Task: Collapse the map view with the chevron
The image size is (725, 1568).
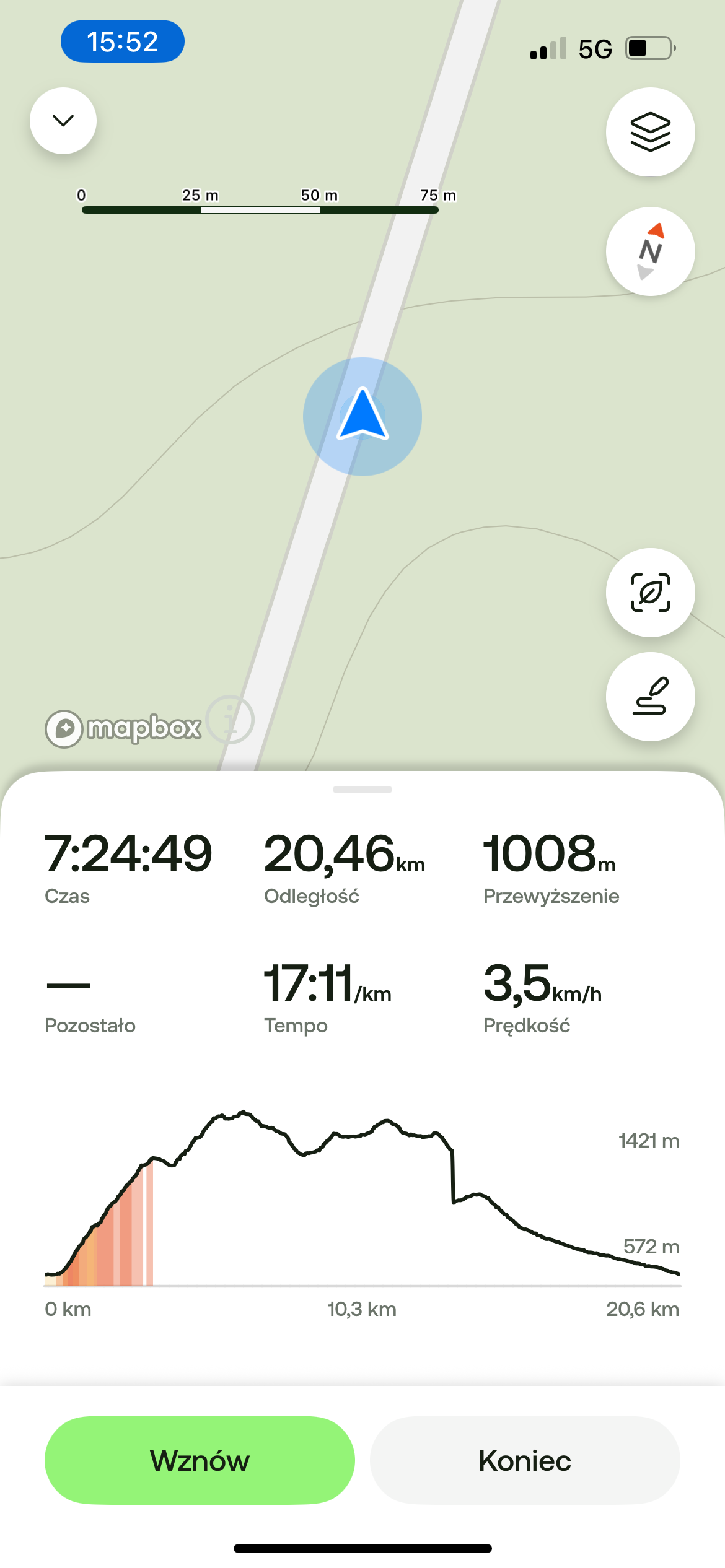Action: pos(63,121)
